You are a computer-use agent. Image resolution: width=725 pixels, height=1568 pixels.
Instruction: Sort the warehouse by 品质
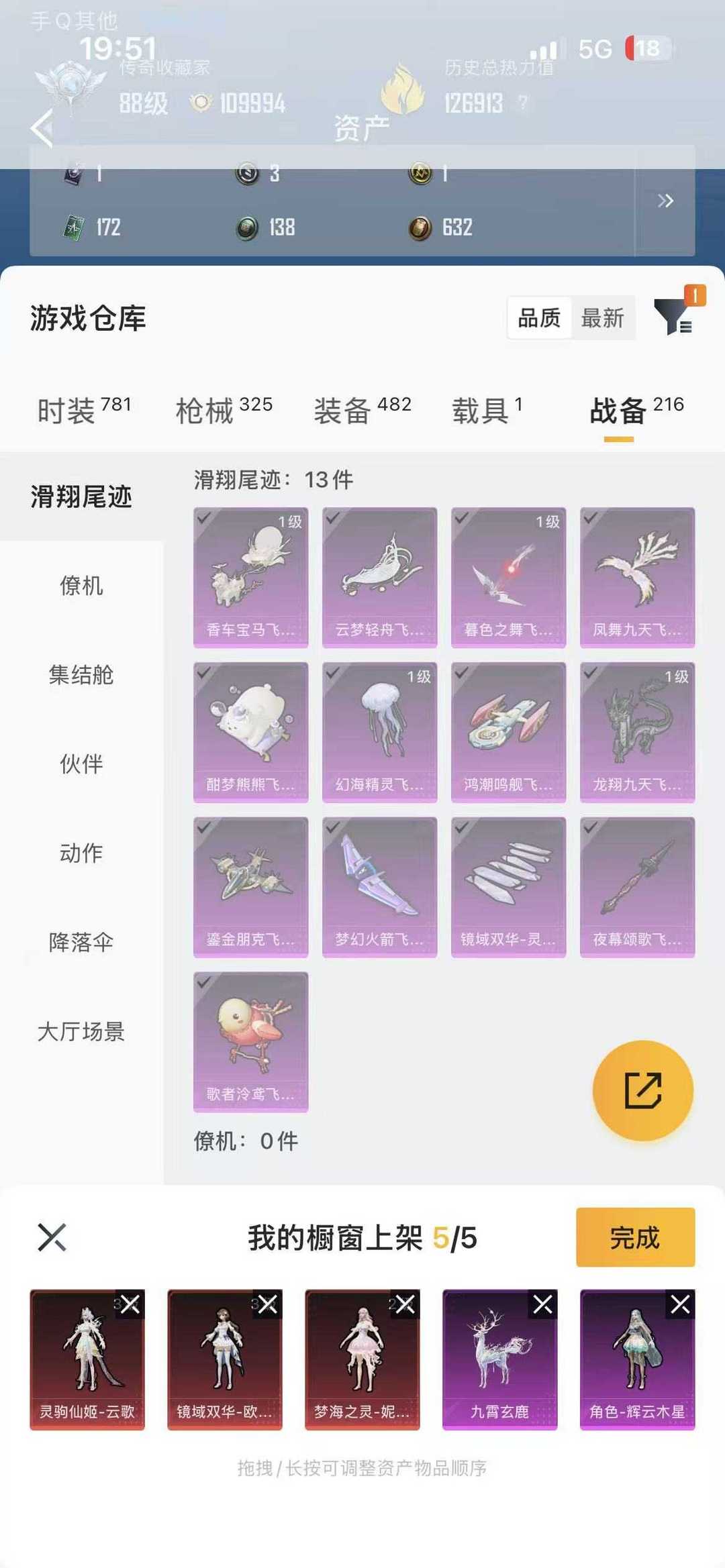539,318
